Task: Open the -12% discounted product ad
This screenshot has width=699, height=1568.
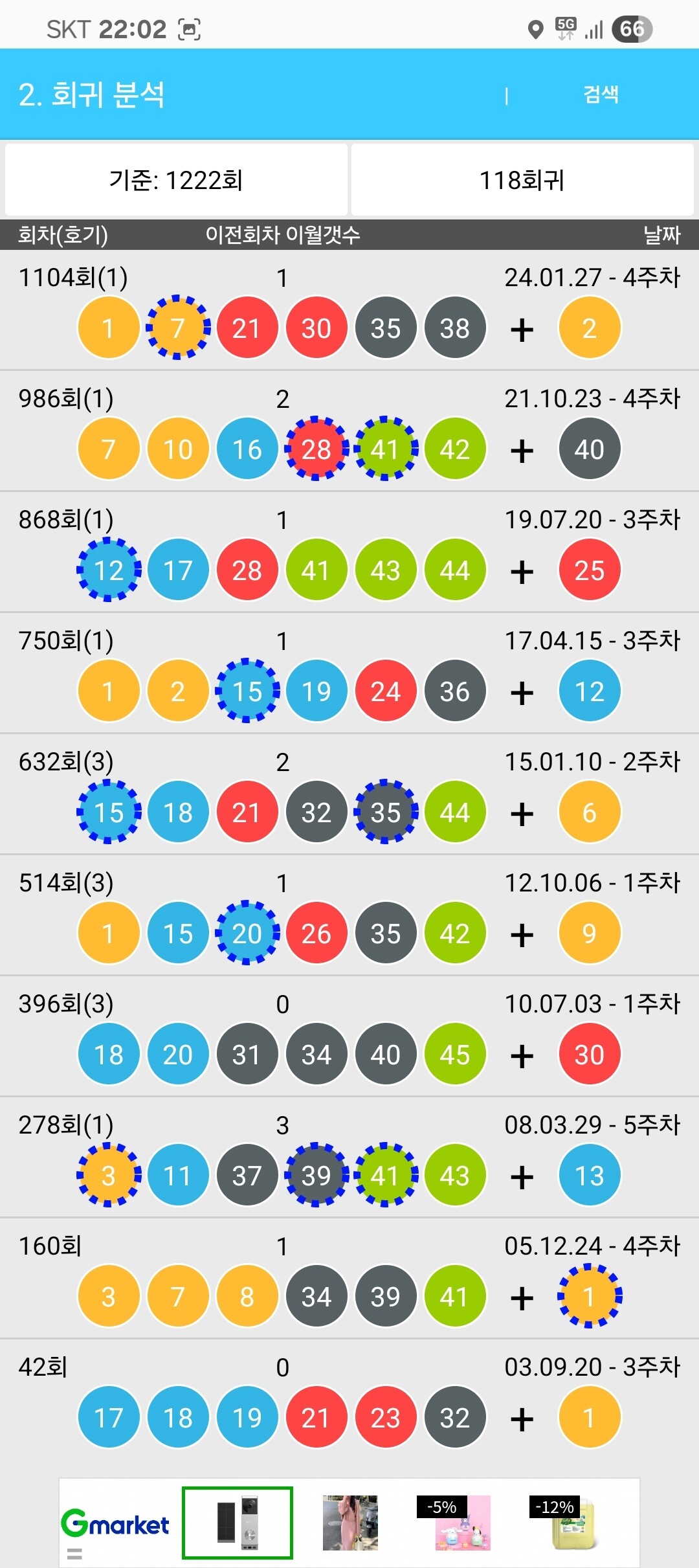Action: coord(562,1523)
